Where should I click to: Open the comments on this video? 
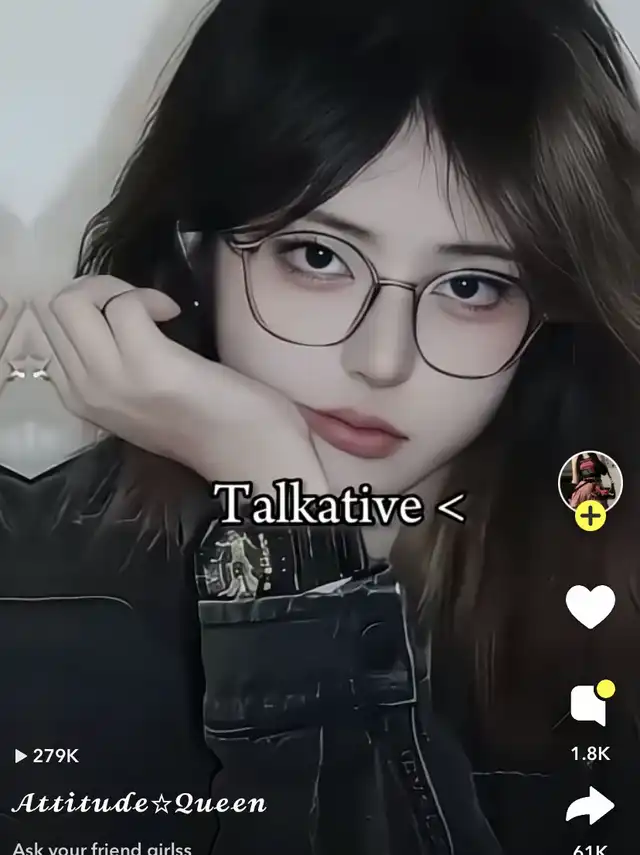click(591, 704)
